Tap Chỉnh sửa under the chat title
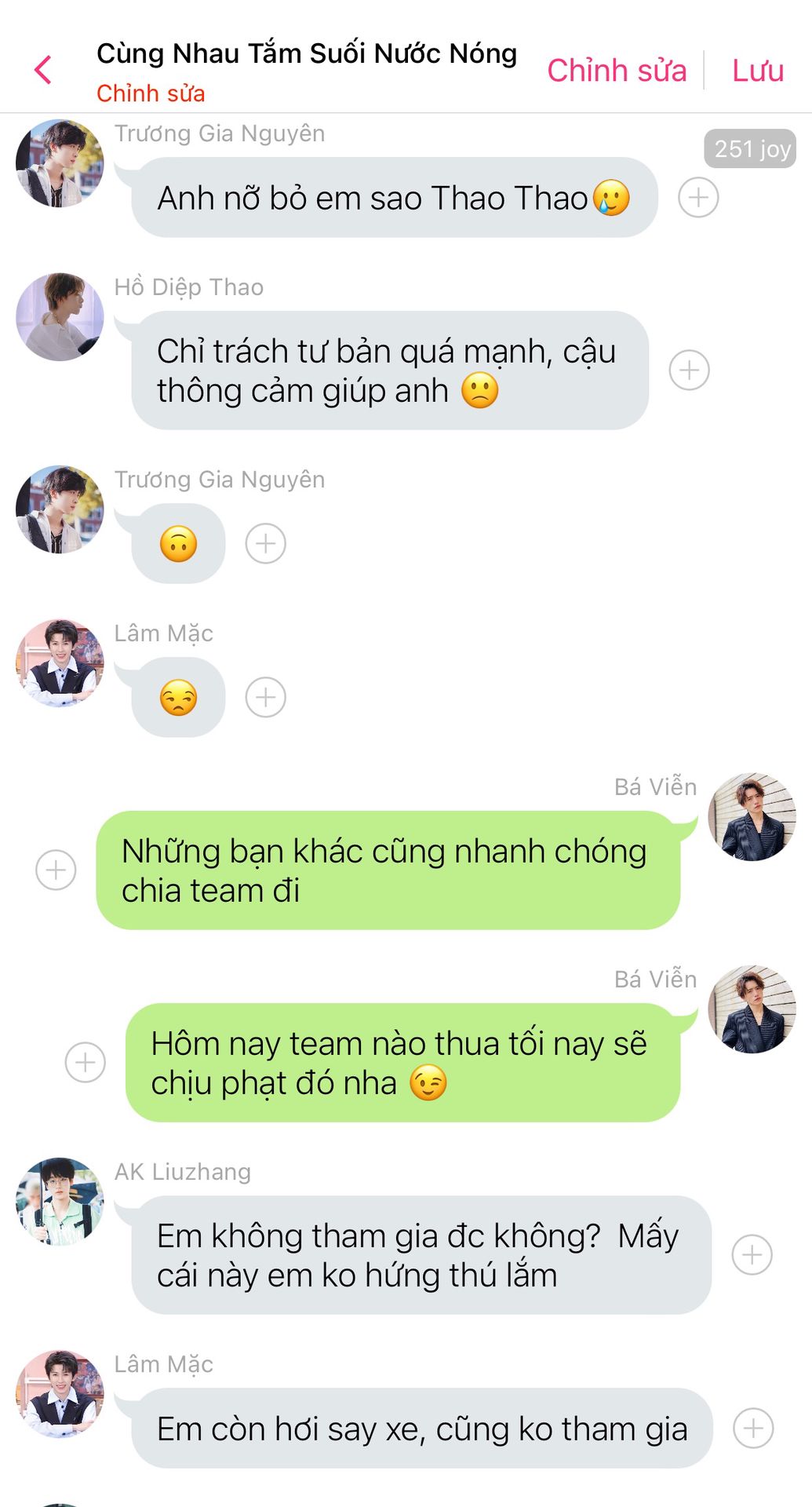The image size is (812, 1507). pos(151,93)
